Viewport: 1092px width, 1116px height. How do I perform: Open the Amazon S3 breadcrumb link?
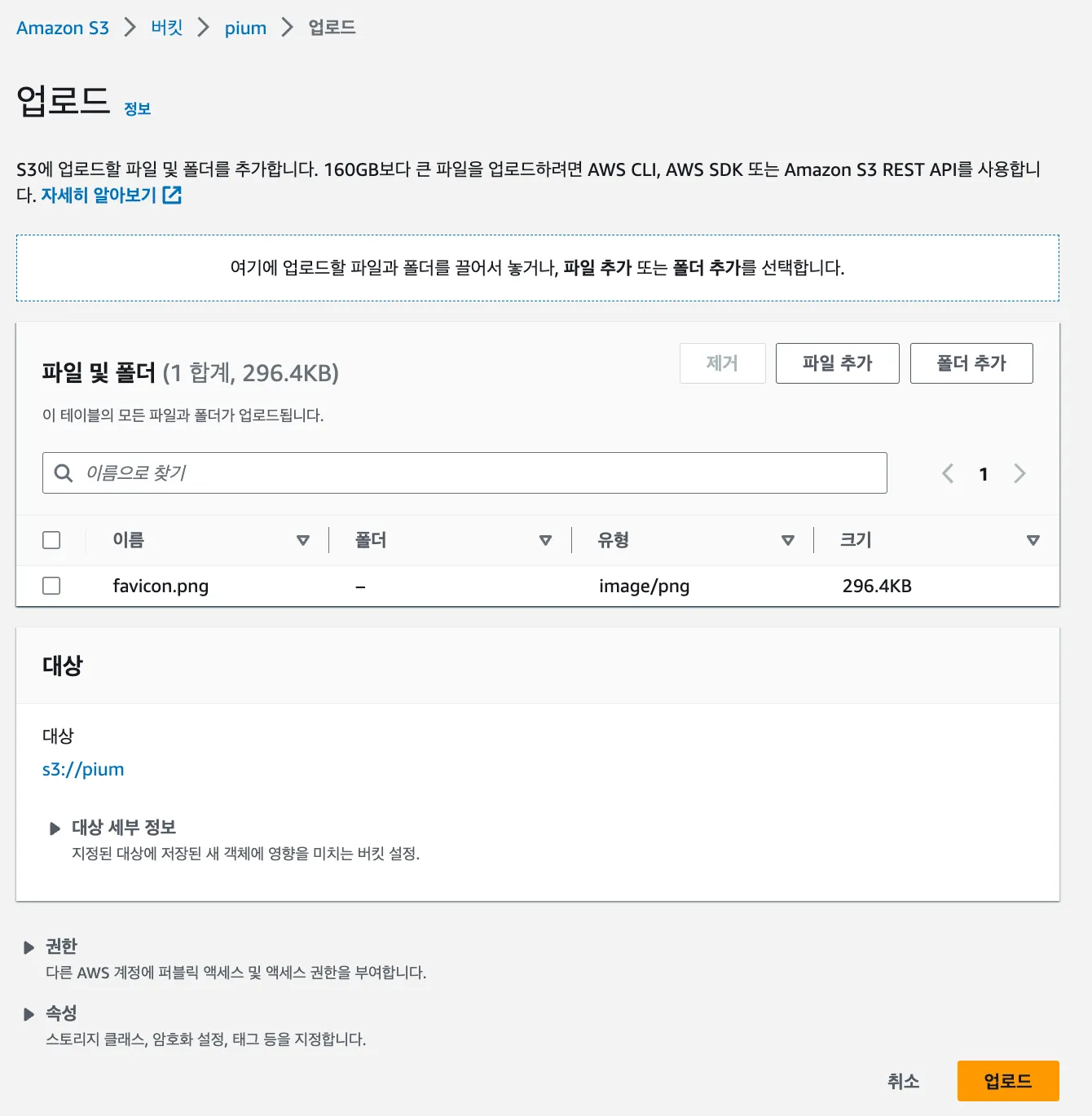pos(63,28)
